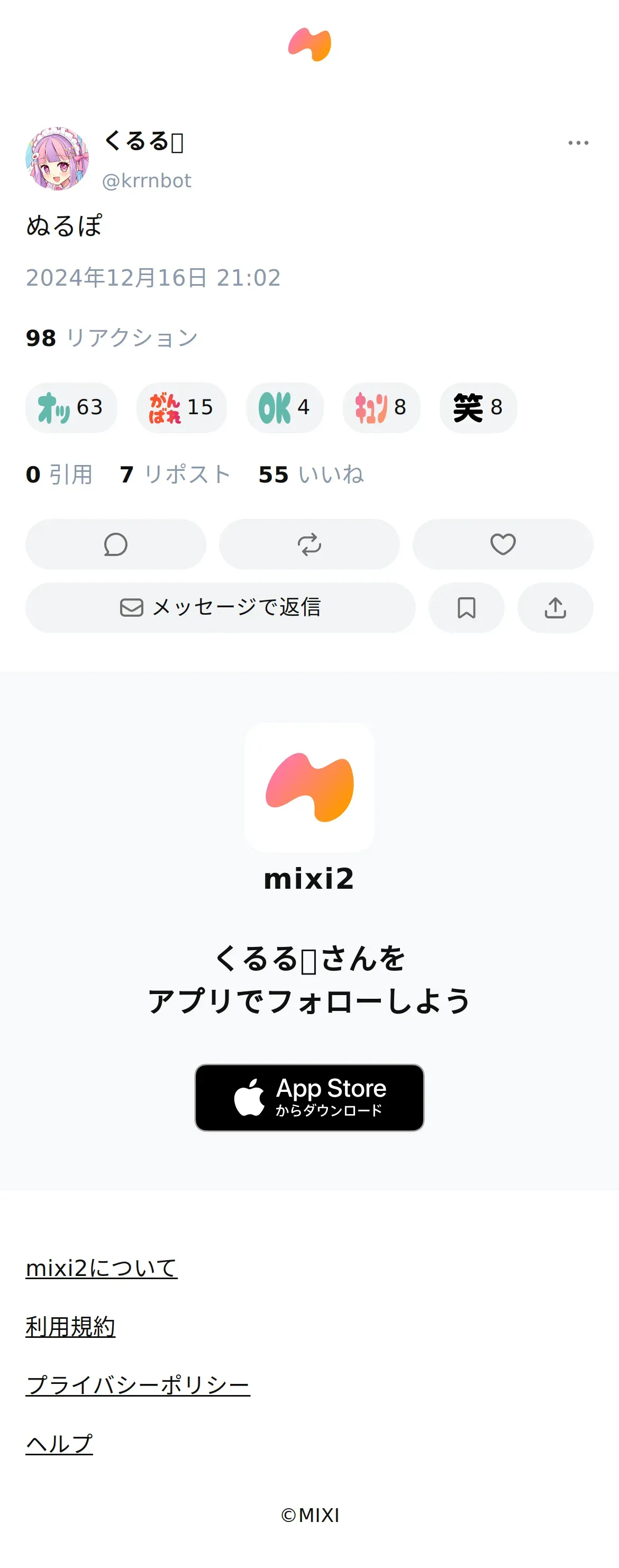View the 55 いいね list
The width and height of the screenshot is (619, 1568).
click(311, 474)
